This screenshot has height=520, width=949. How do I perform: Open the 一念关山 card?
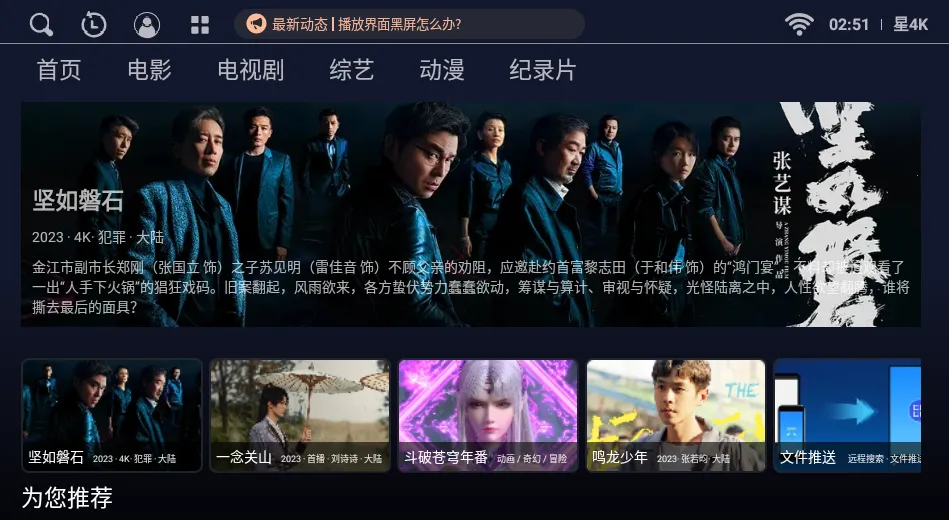point(300,415)
